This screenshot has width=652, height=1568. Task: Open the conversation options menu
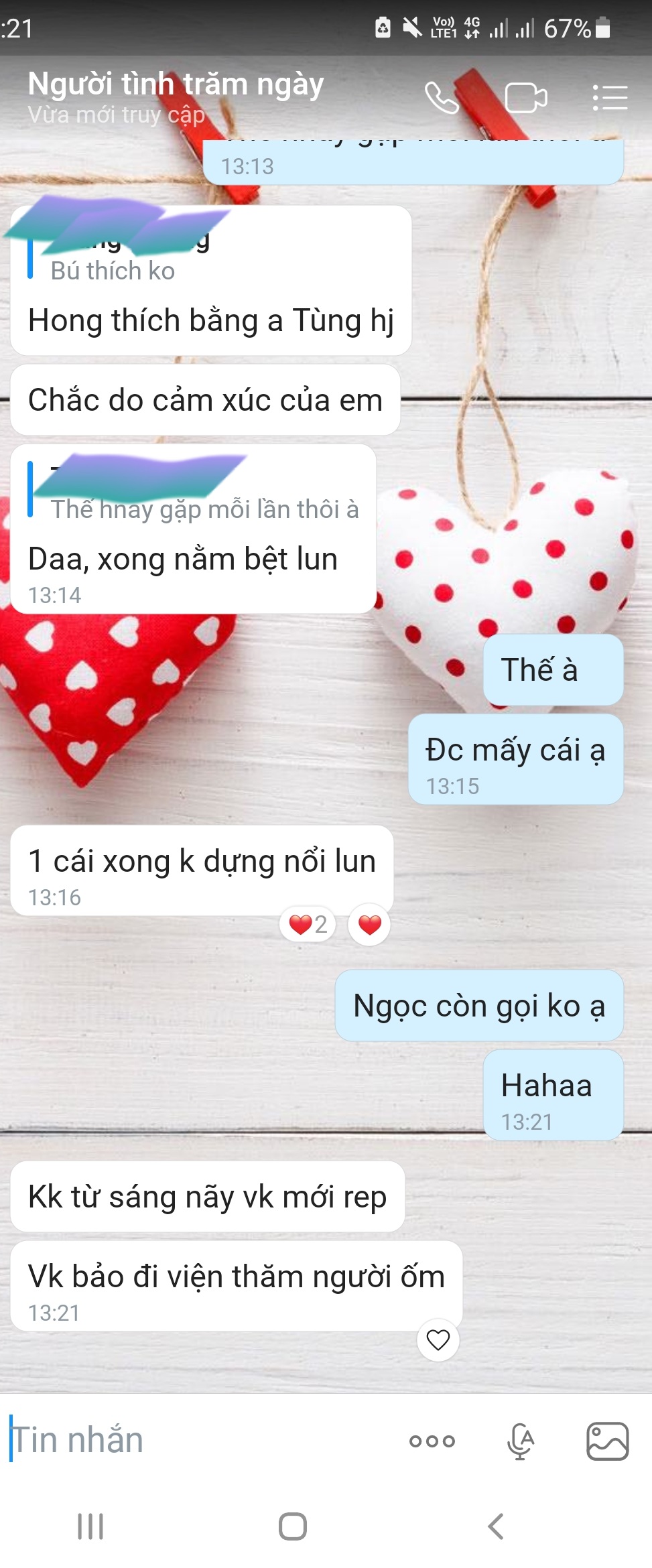coord(610,99)
